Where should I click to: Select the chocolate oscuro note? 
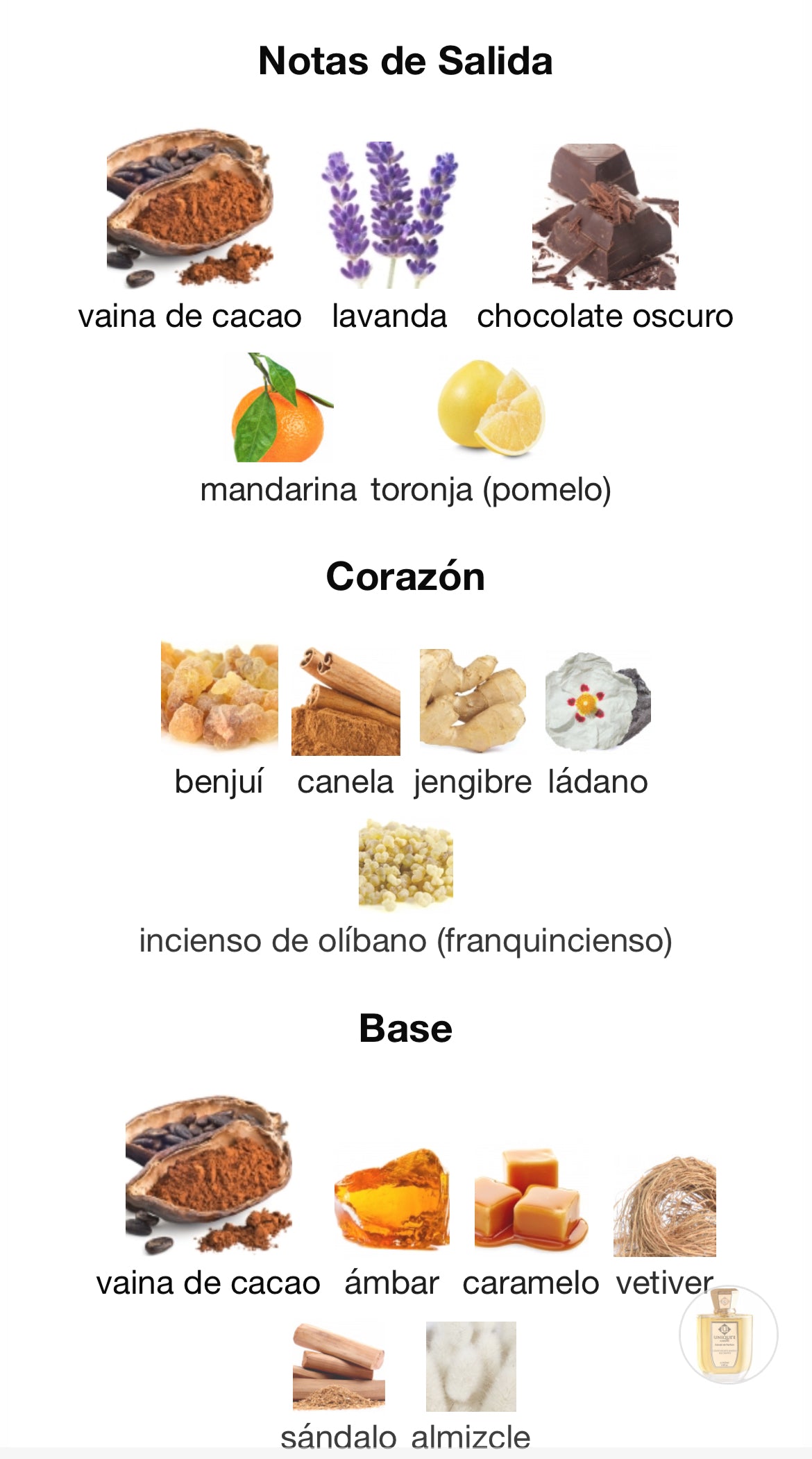tap(604, 217)
